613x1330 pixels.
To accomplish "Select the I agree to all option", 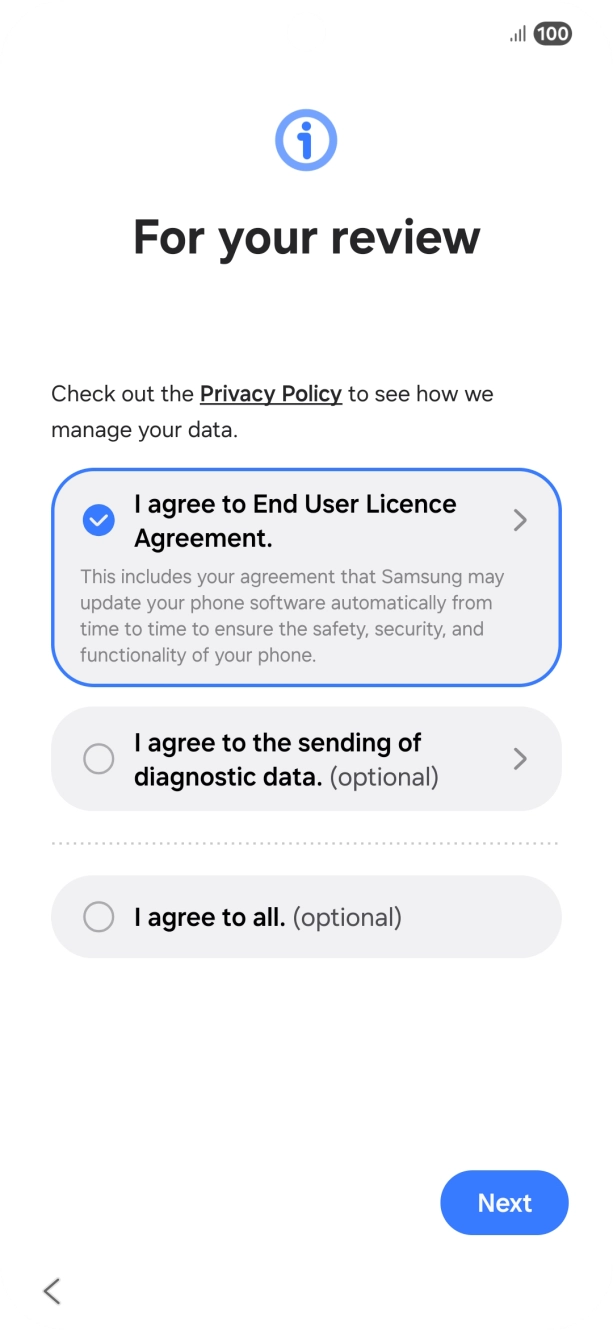I will 99,917.
